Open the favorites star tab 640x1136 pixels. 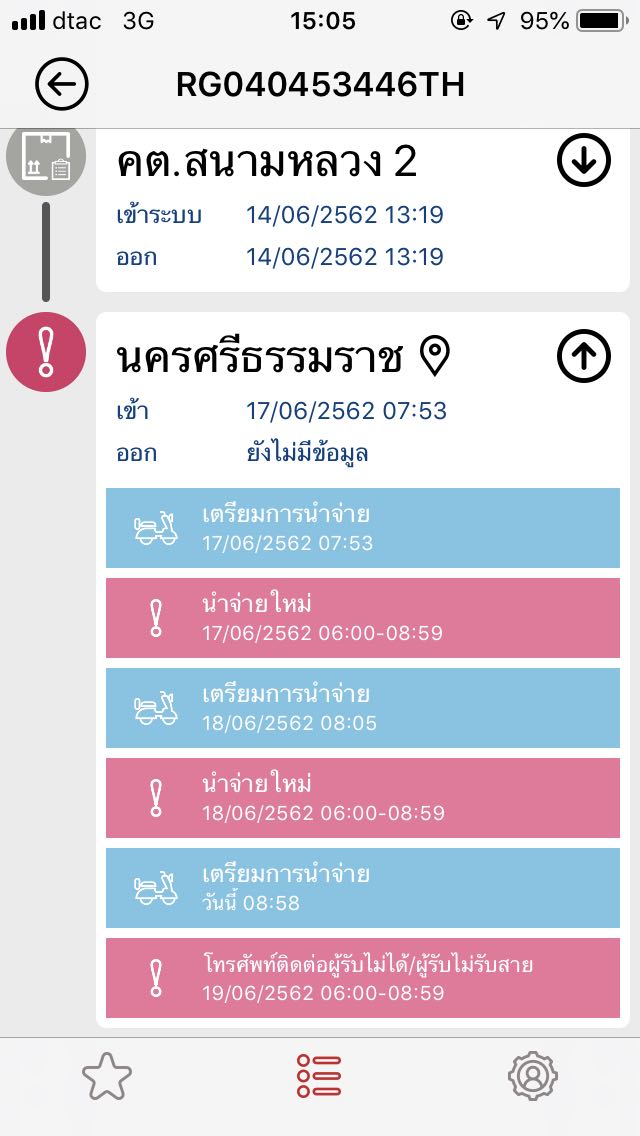[x=107, y=1076]
